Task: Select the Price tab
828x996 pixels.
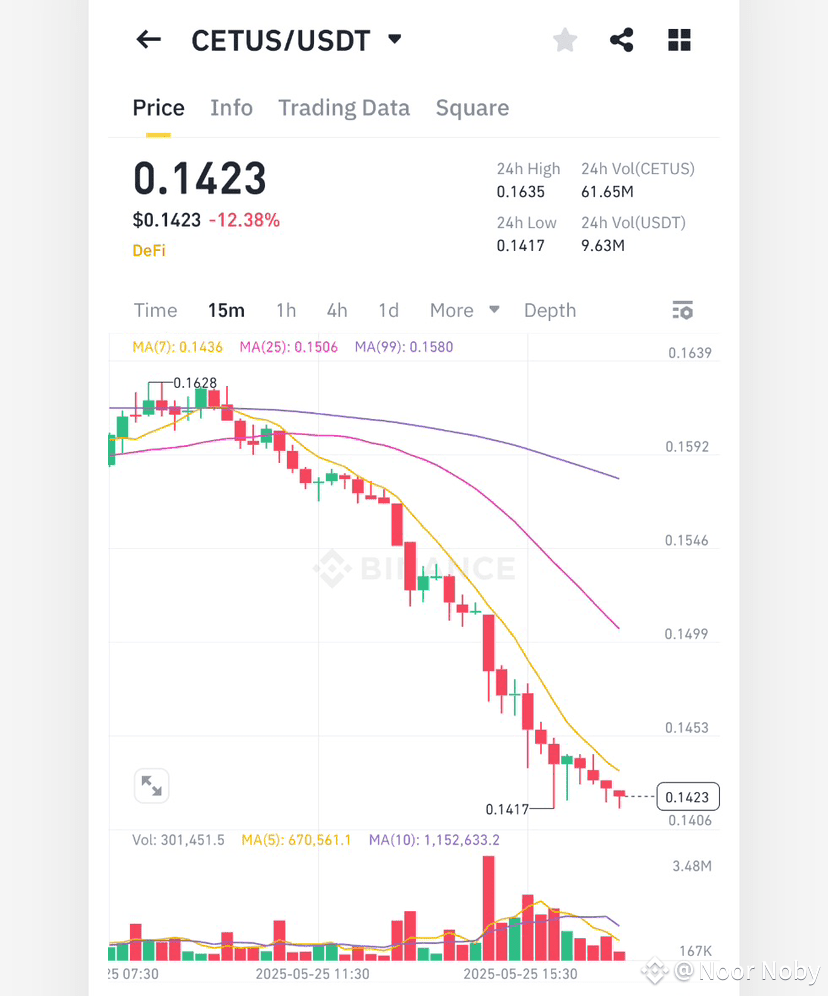Action: tap(158, 108)
